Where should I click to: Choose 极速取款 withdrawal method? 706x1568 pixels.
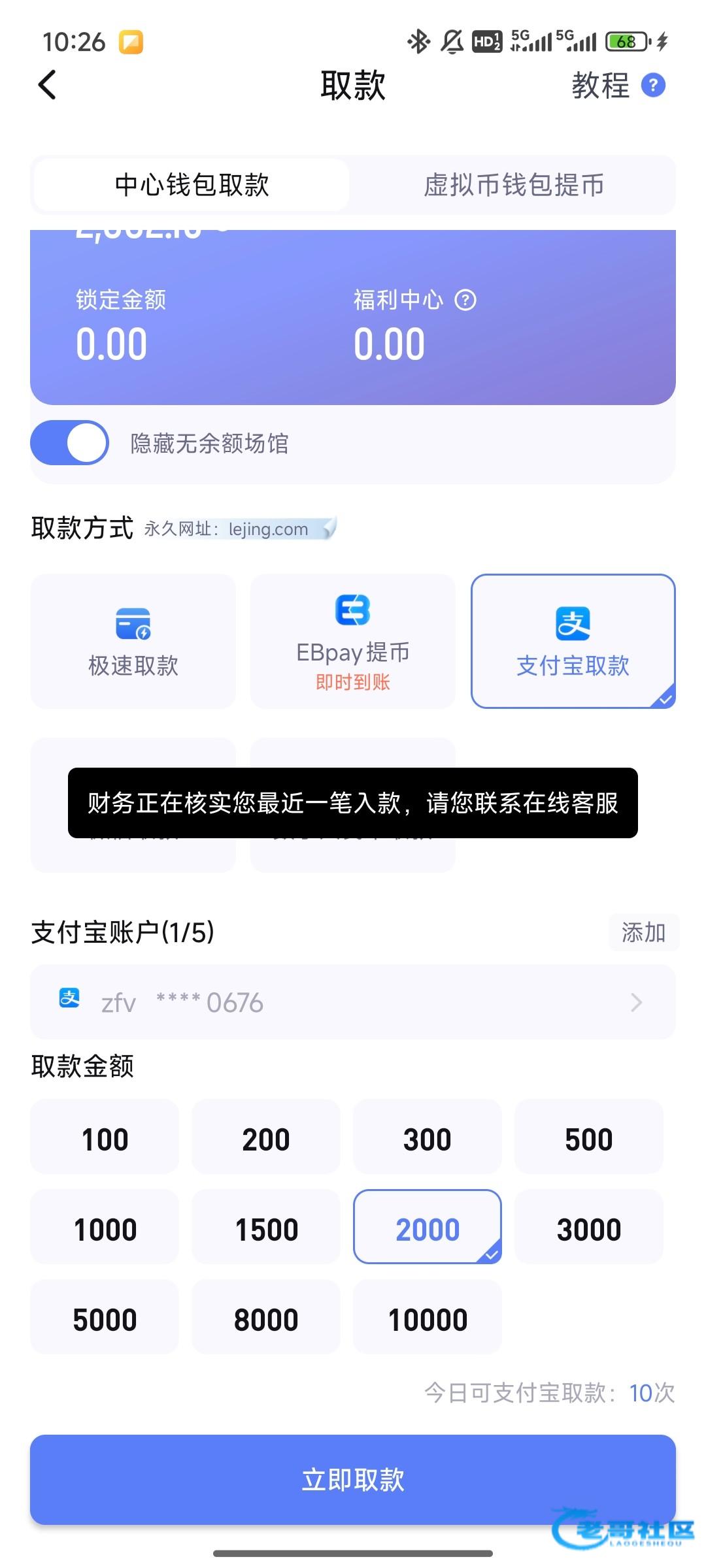(133, 642)
